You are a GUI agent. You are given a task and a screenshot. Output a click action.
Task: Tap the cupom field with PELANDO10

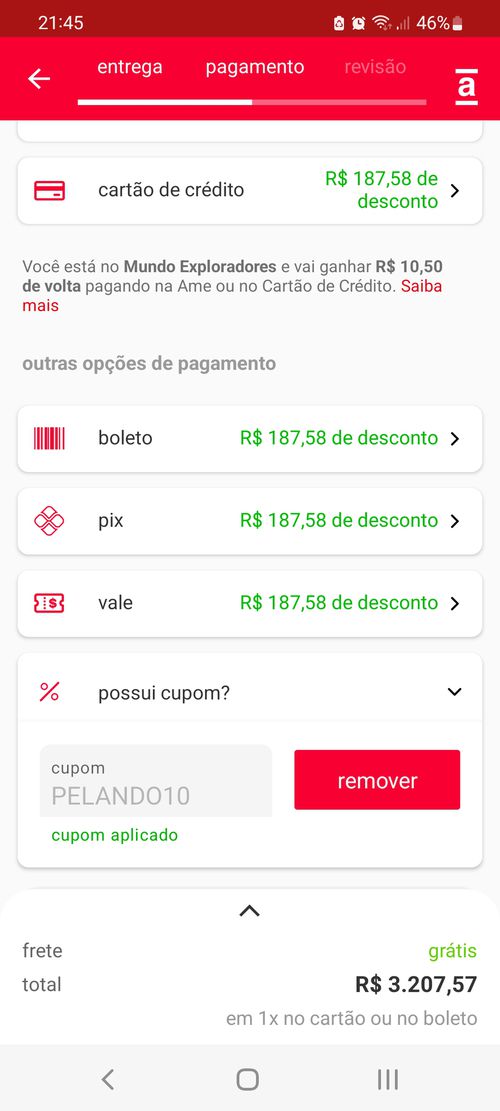(156, 781)
